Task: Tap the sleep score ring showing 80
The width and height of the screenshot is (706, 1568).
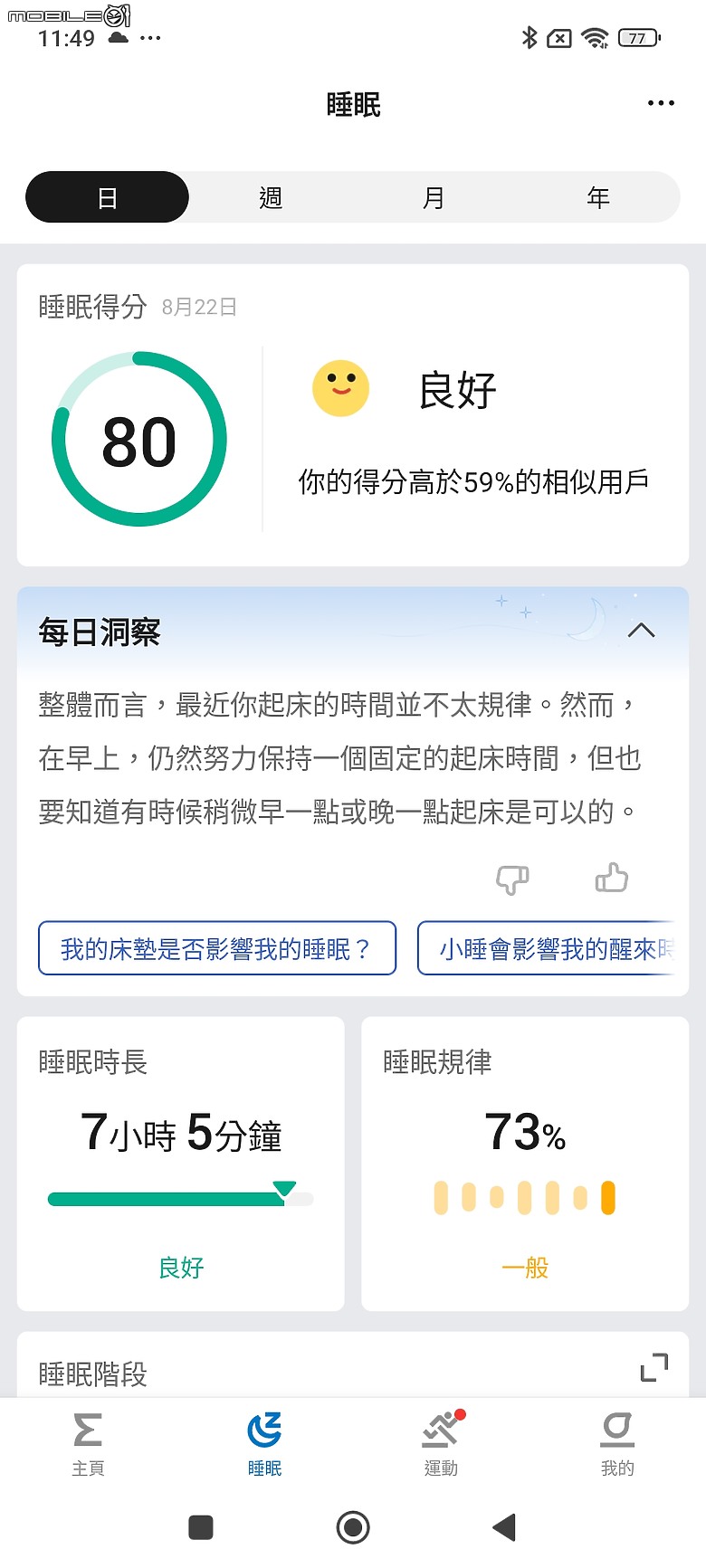Action: (140, 441)
